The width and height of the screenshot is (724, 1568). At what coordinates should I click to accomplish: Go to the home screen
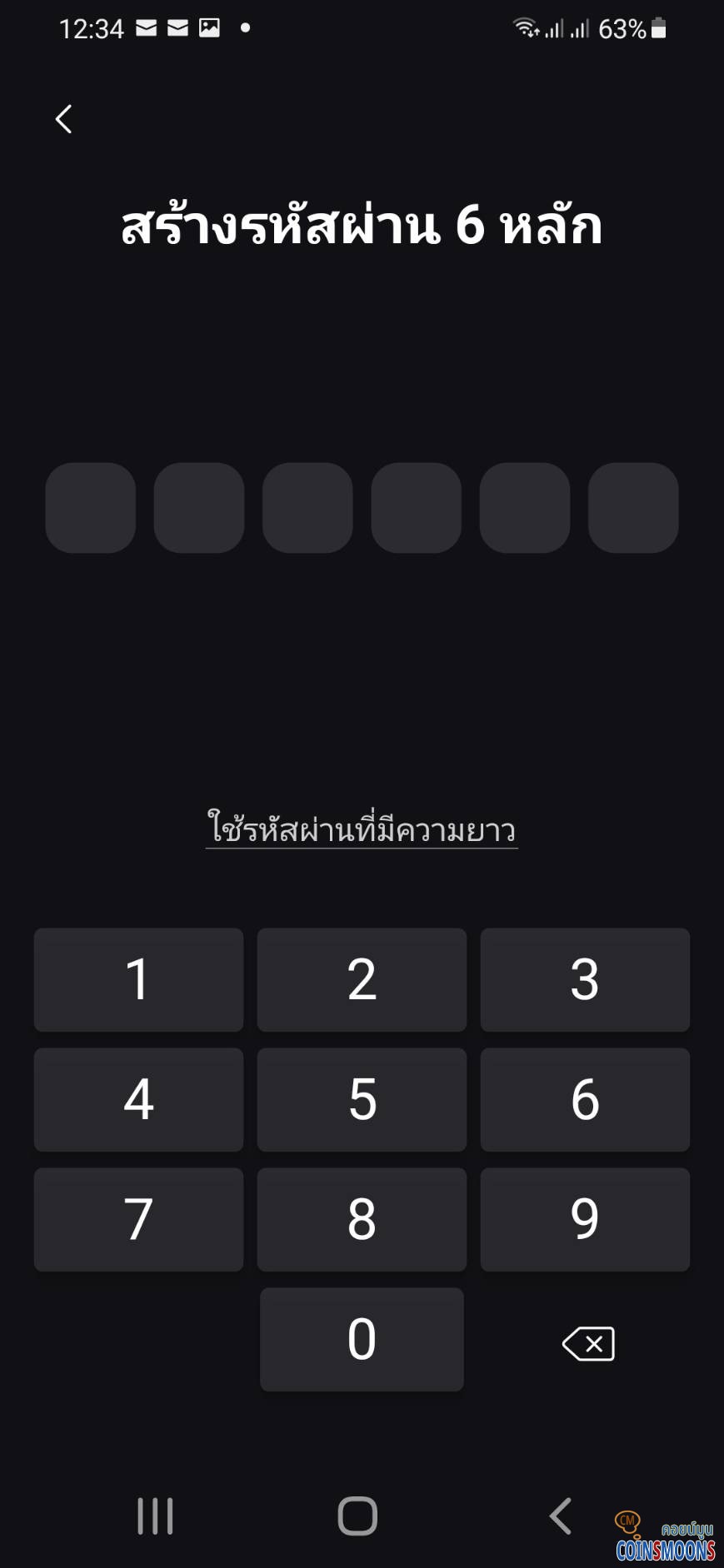357,1516
